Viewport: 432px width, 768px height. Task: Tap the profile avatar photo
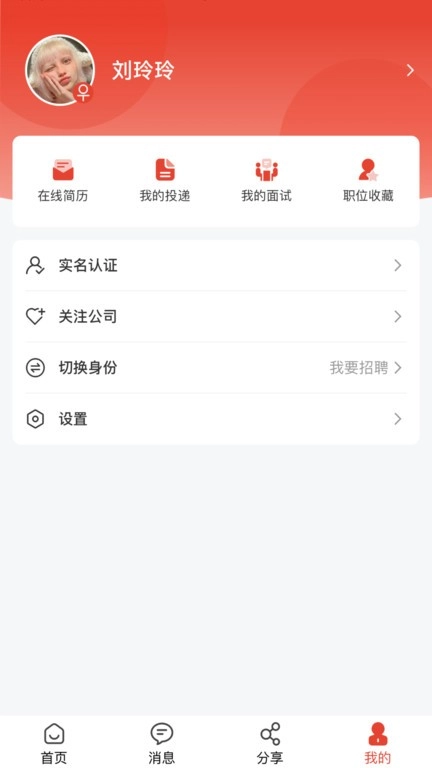click(x=60, y=70)
